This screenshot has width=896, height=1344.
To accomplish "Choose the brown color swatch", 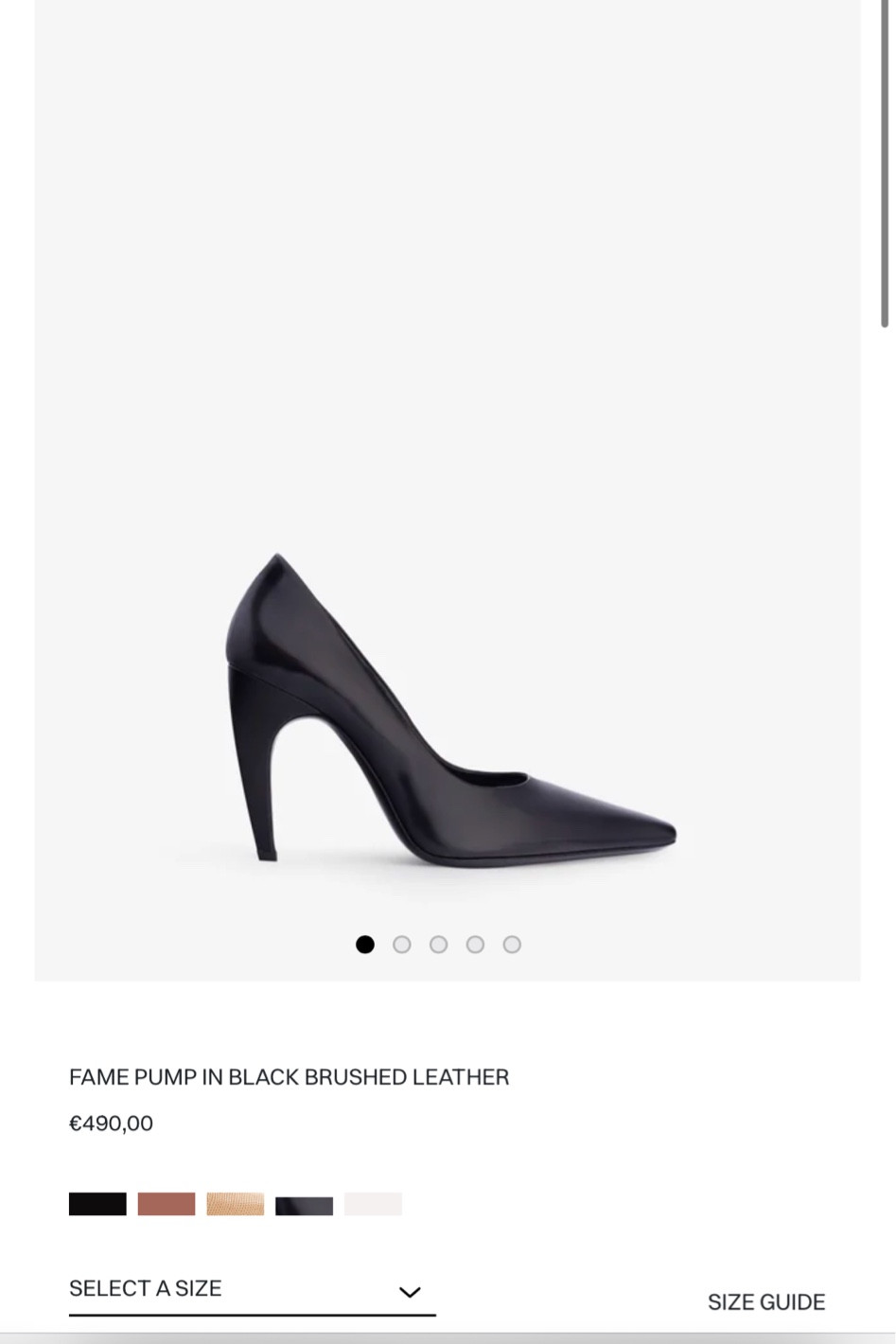I will 167,1204.
